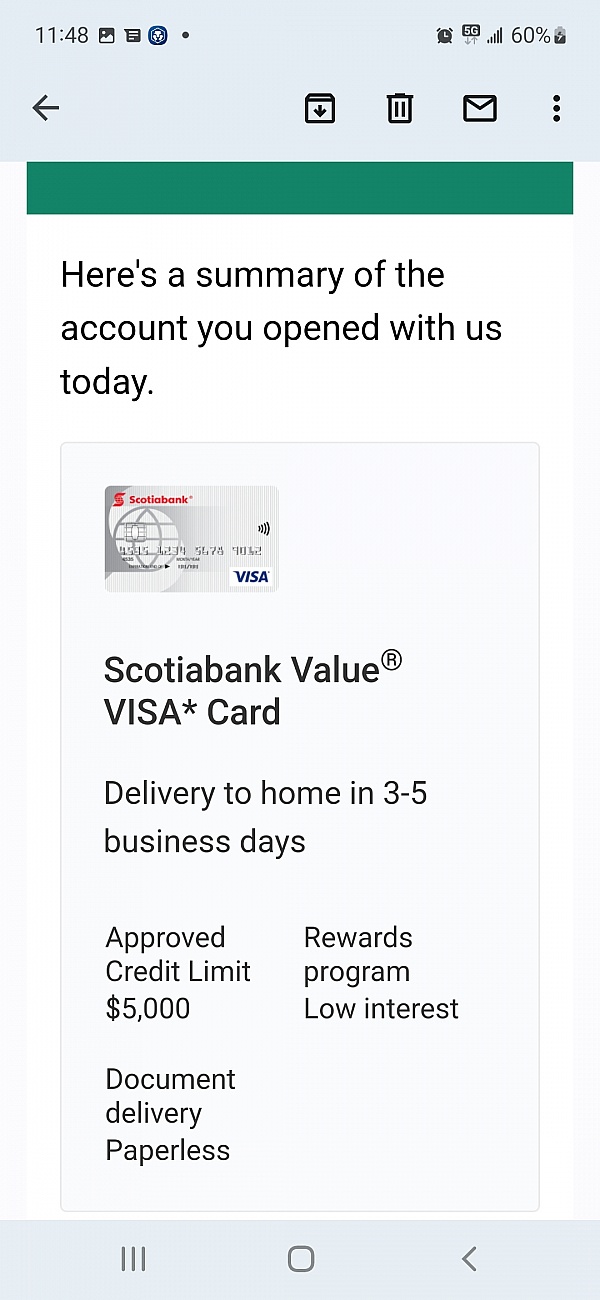Screen dimensions: 600x1300
Task: Mark email as unread
Action: [480, 108]
